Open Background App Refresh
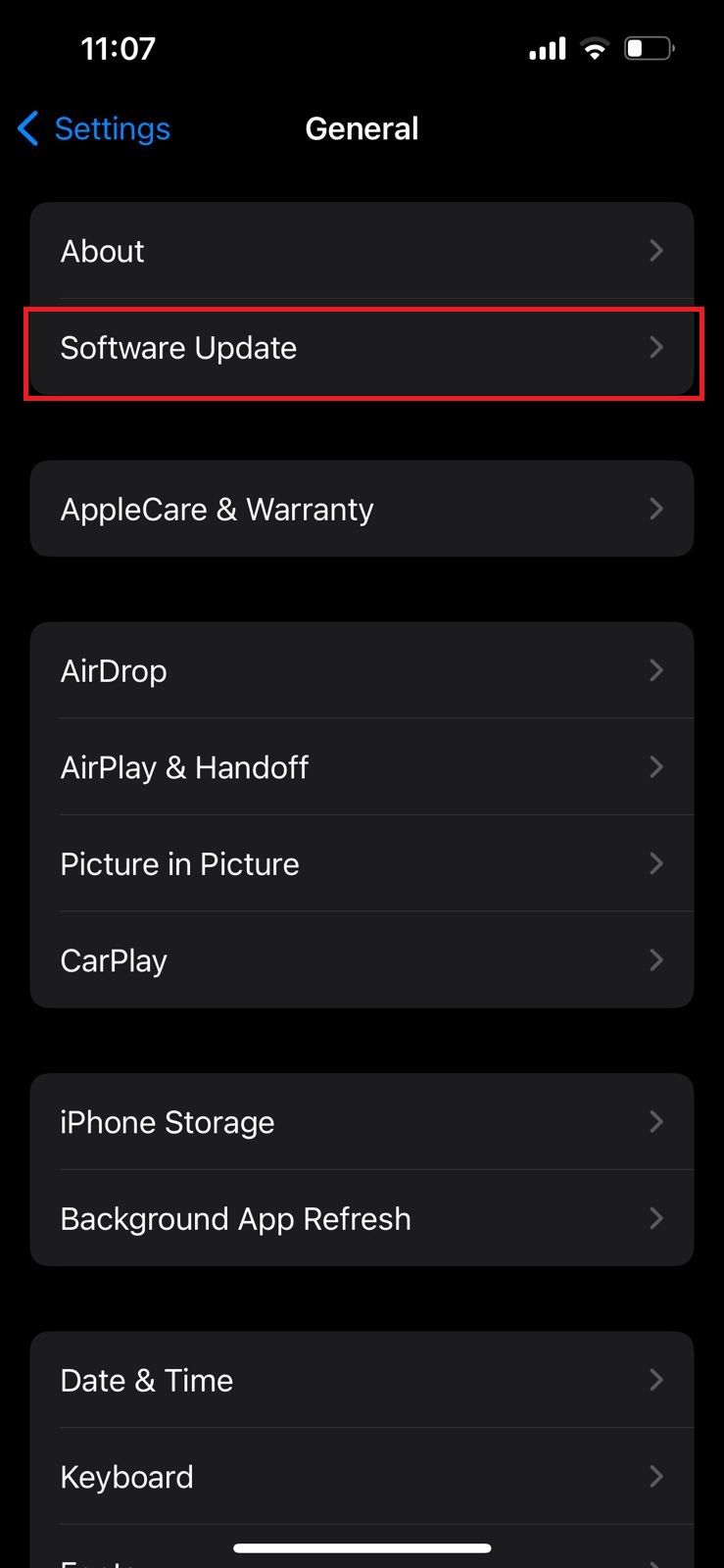Image resolution: width=724 pixels, height=1568 pixels. point(362,1218)
